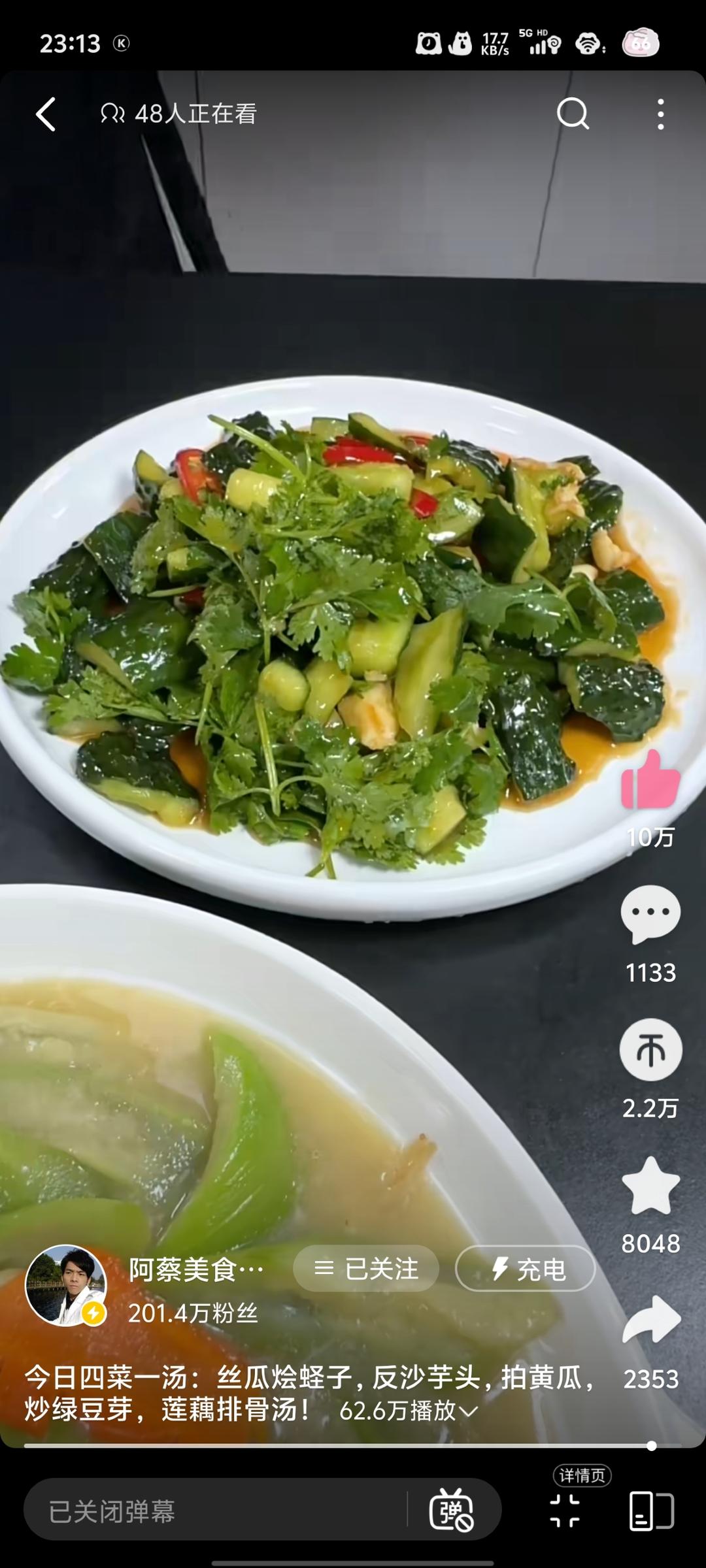Open the search icon
This screenshot has height=1568, width=706.
pos(573,114)
